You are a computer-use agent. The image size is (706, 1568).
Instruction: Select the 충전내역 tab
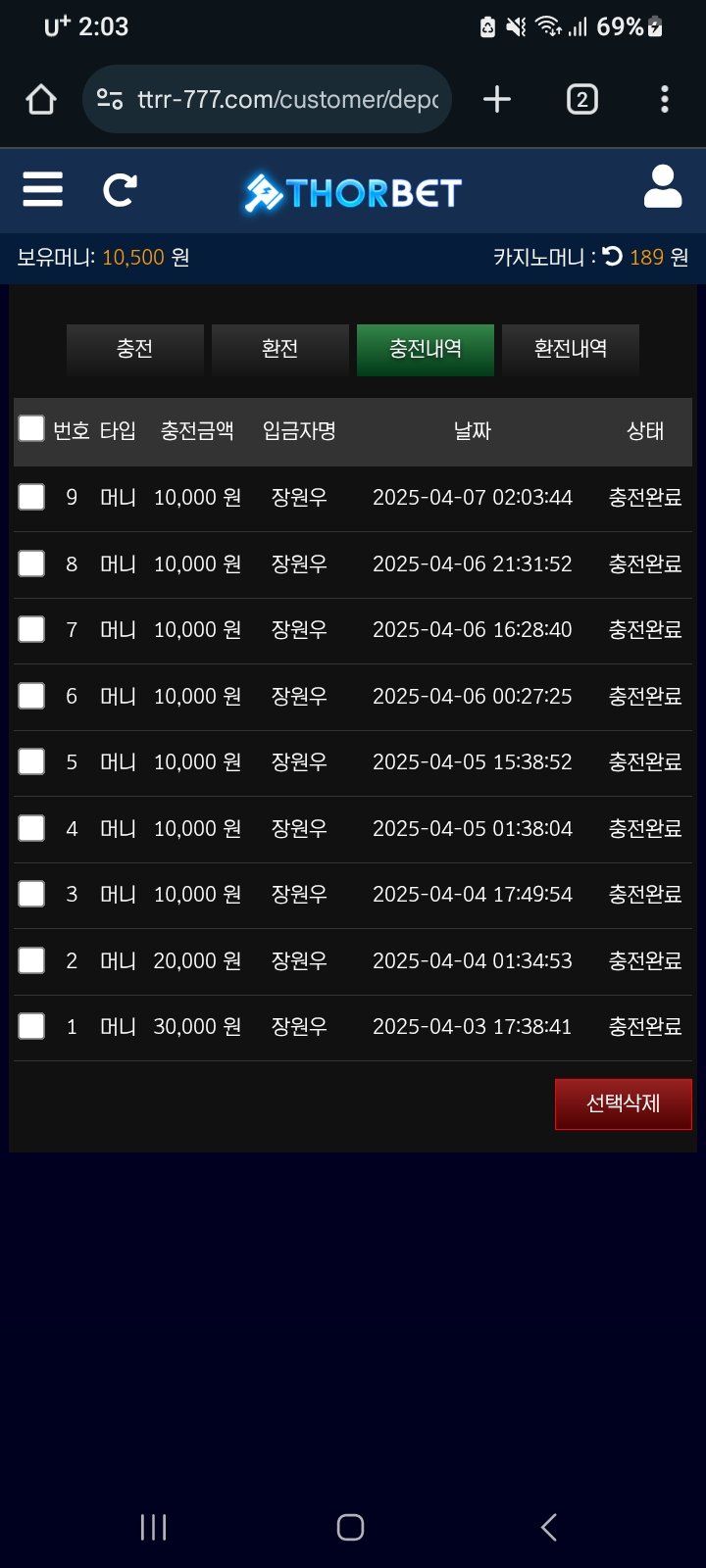tap(425, 349)
